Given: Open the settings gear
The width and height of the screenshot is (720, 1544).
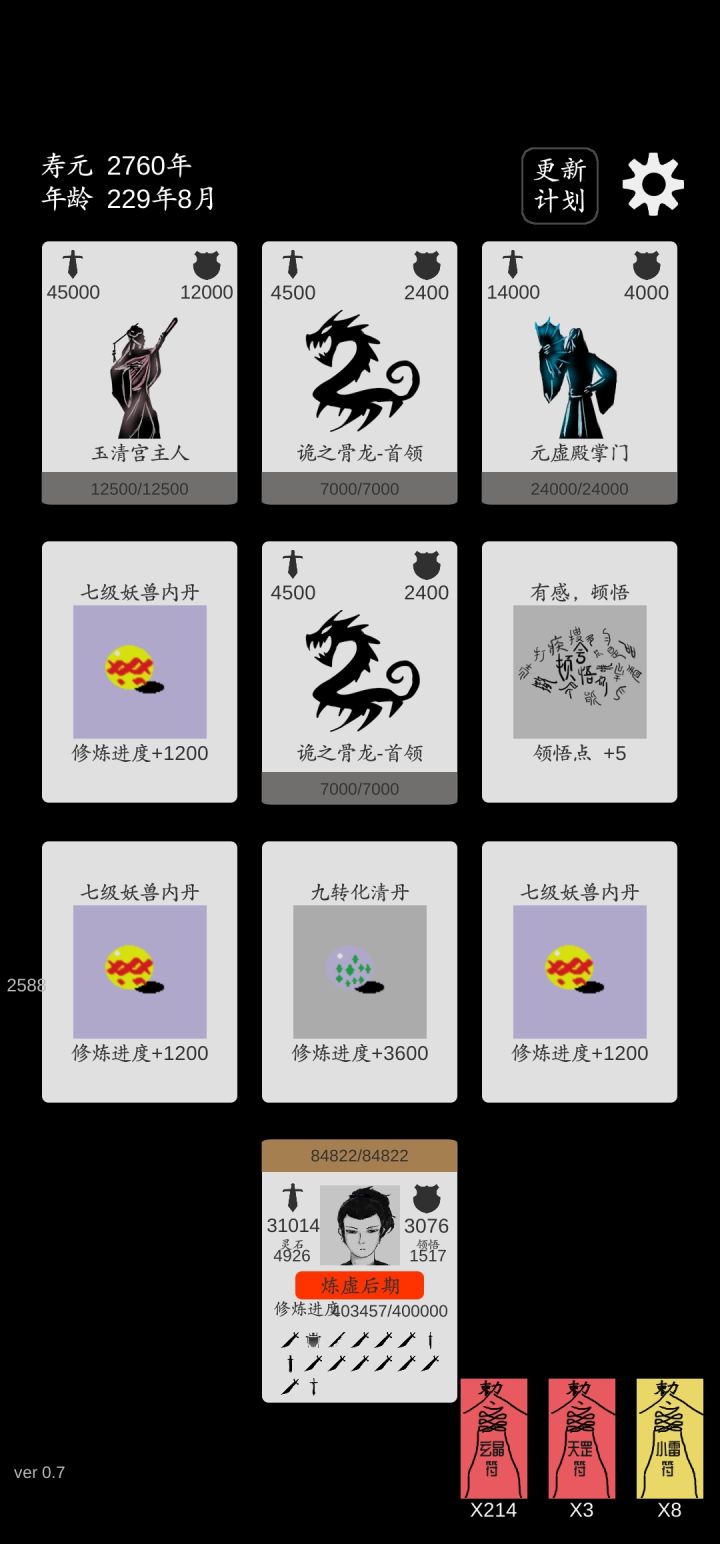Looking at the screenshot, I should coord(651,185).
